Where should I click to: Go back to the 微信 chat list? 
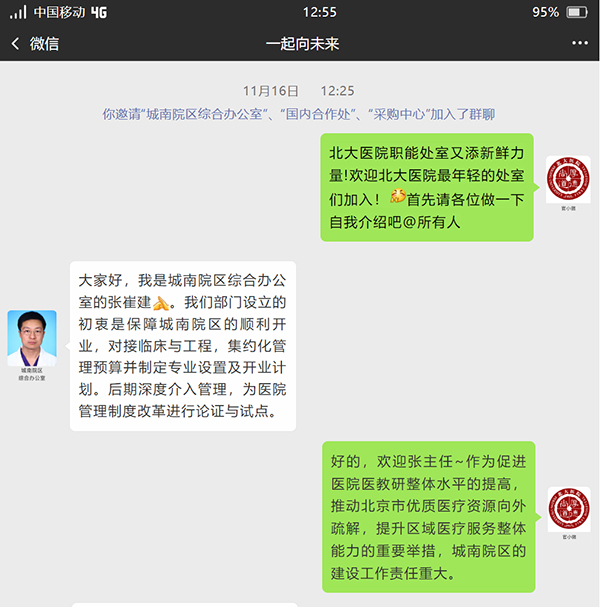coord(34,43)
